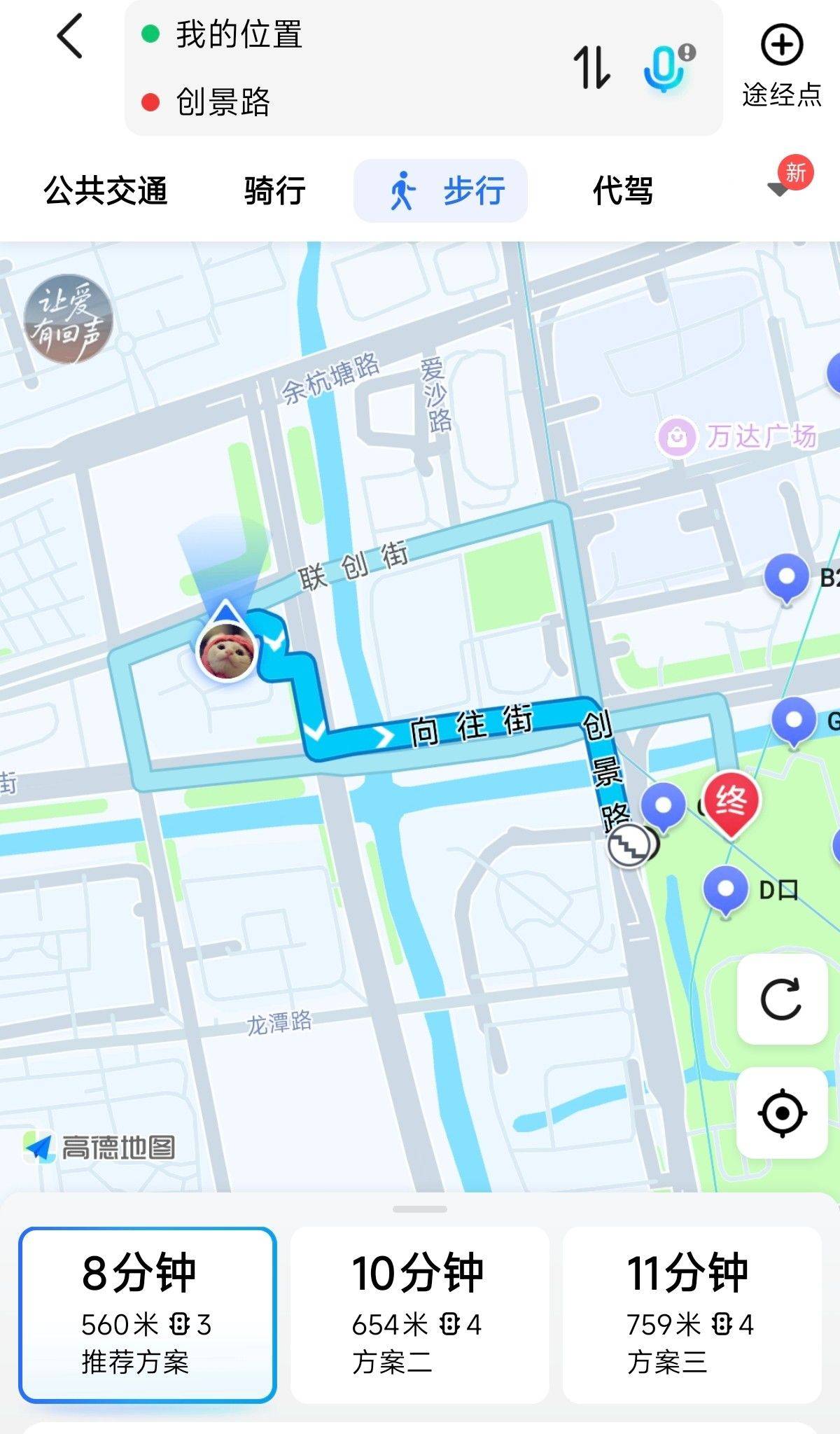
Task: Select the 步行 walking tab
Action: tap(441, 190)
